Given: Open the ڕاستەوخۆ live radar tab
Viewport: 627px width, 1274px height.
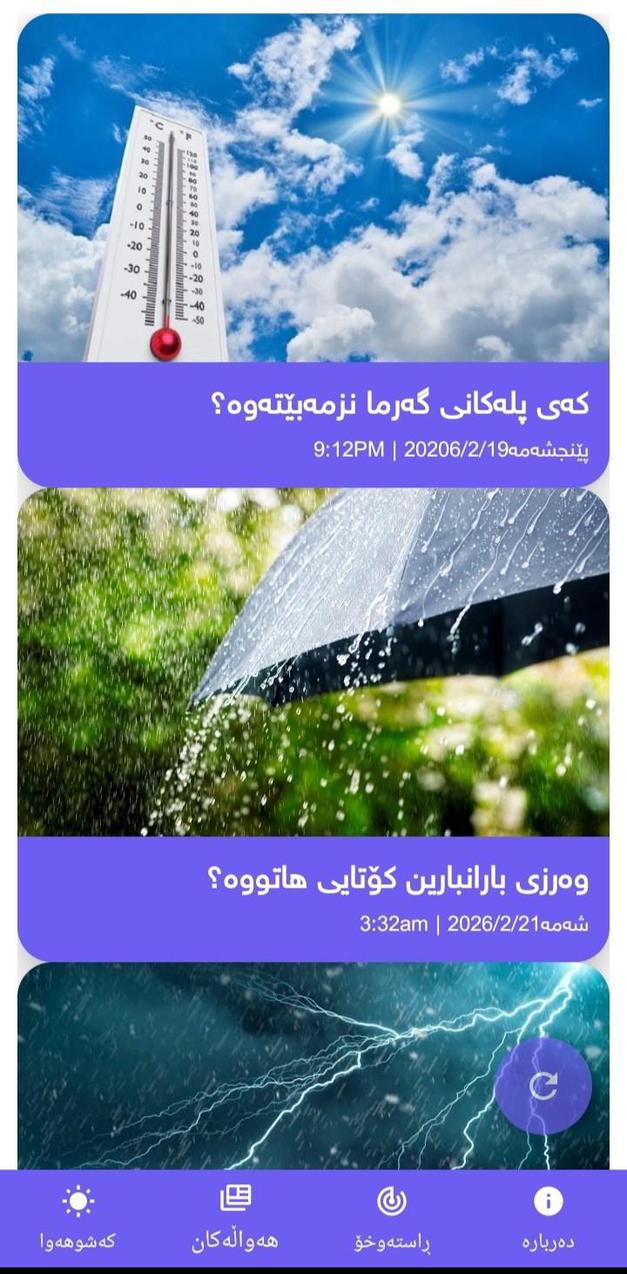Looking at the screenshot, I should (392, 1218).
